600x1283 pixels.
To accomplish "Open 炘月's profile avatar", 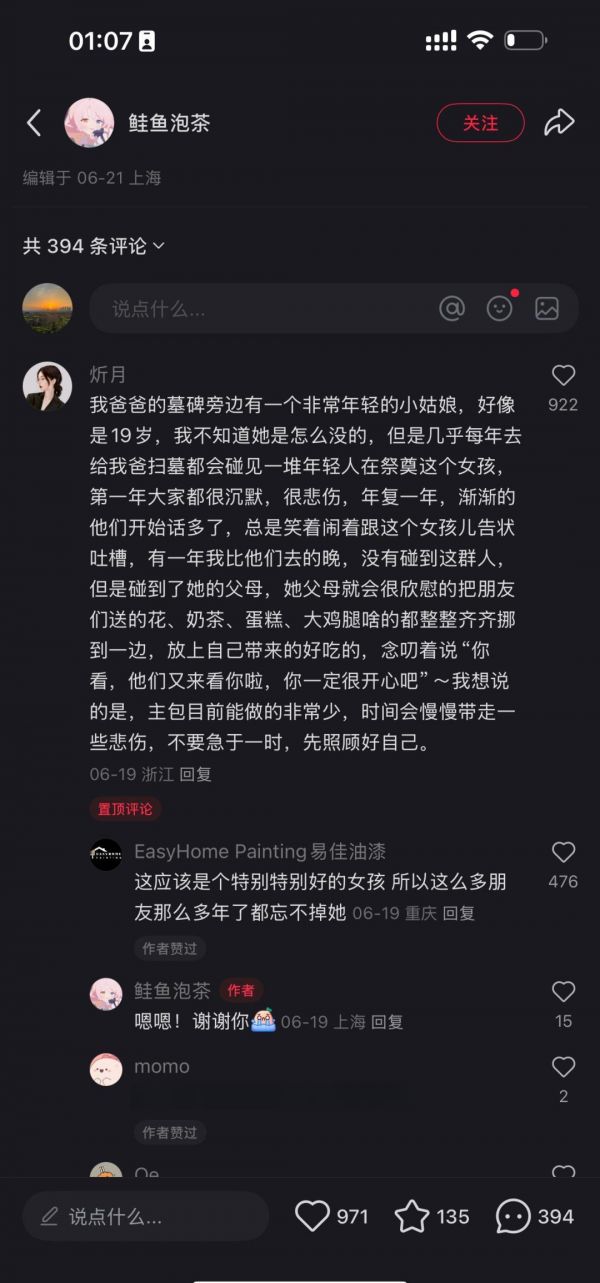I will tap(47, 386).
